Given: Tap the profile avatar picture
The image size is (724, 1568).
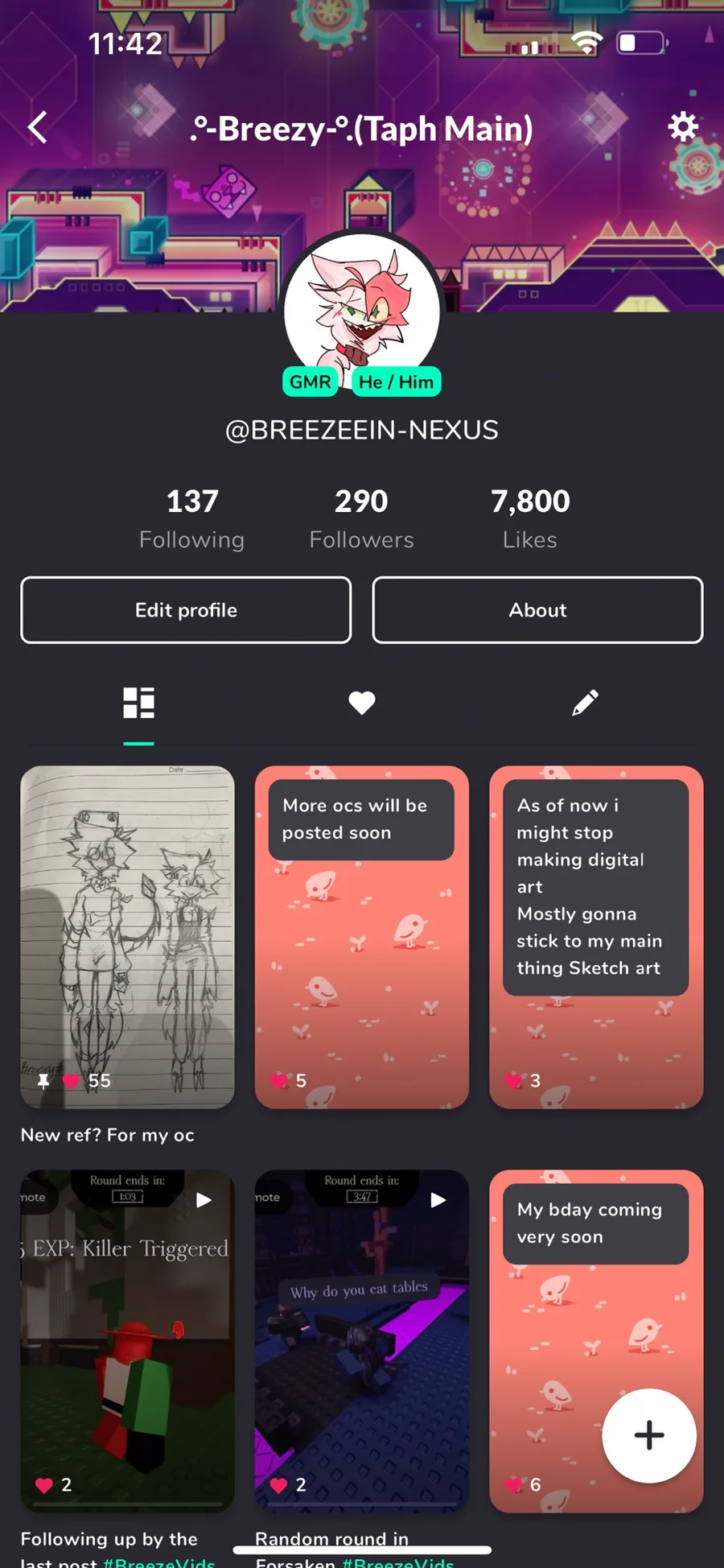Looking at the screenshot, I should point(362,310).
